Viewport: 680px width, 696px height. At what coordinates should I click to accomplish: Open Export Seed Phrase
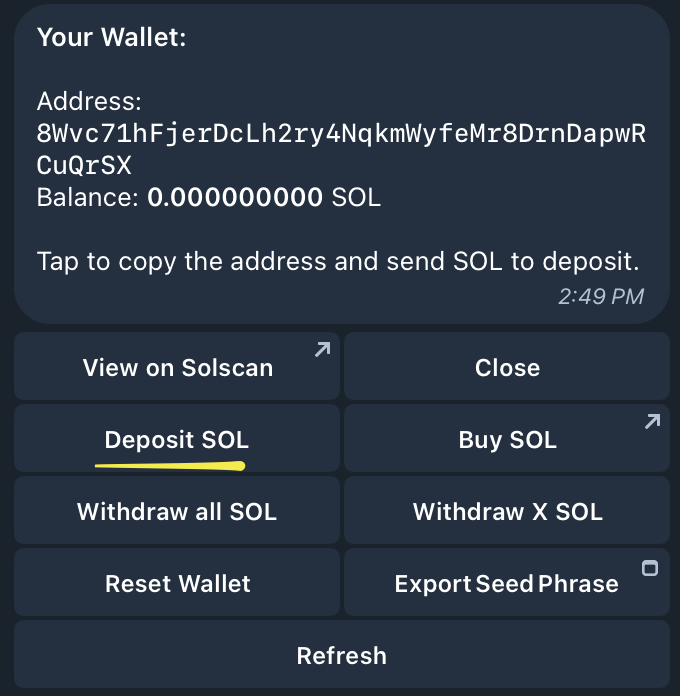pyautogui.click(x=507, y=583)
